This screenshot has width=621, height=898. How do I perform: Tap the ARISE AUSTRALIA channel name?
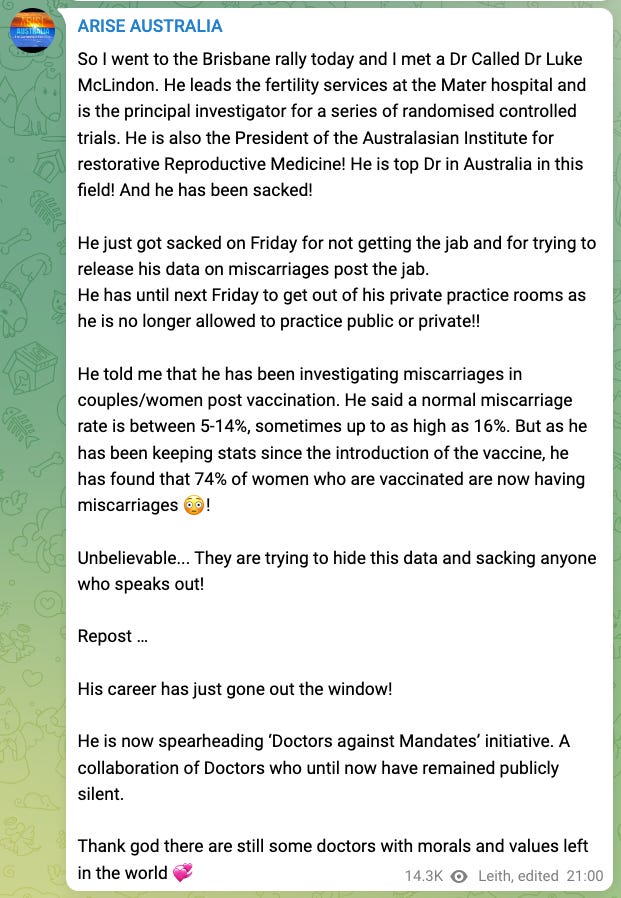click(150, 26)
